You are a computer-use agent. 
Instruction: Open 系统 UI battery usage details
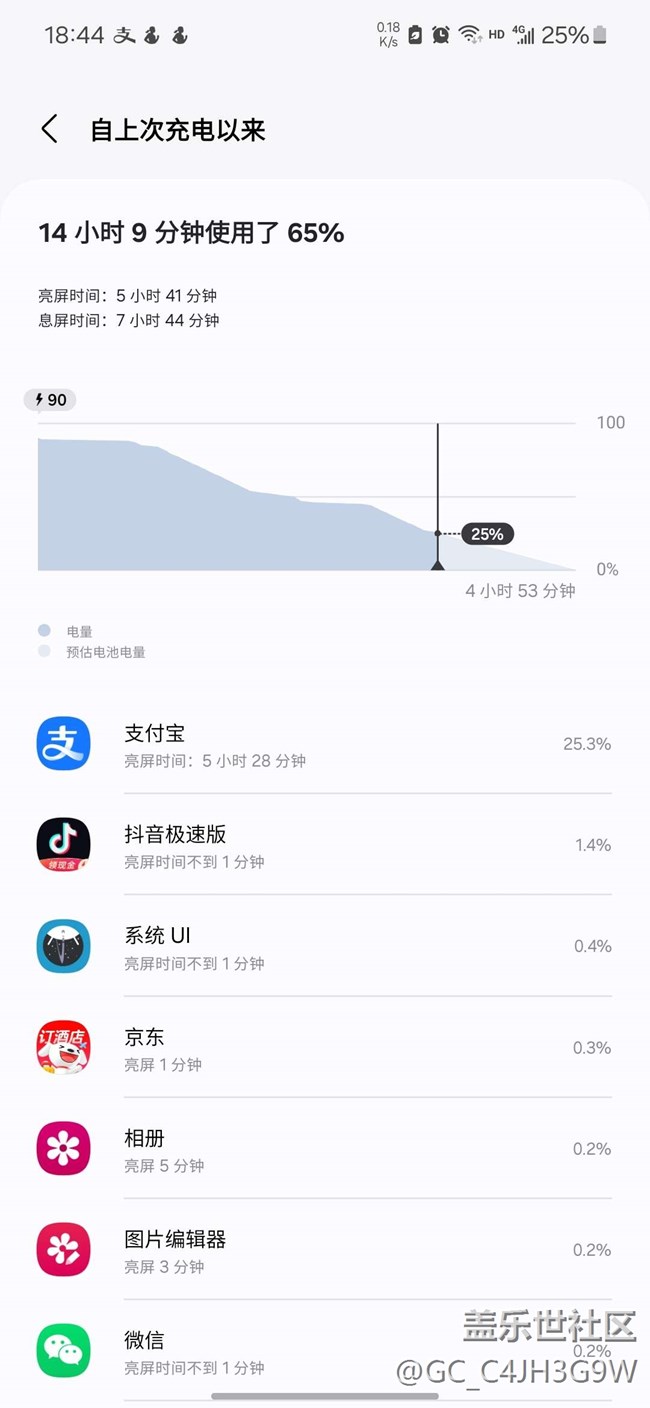tap(325, 946)
